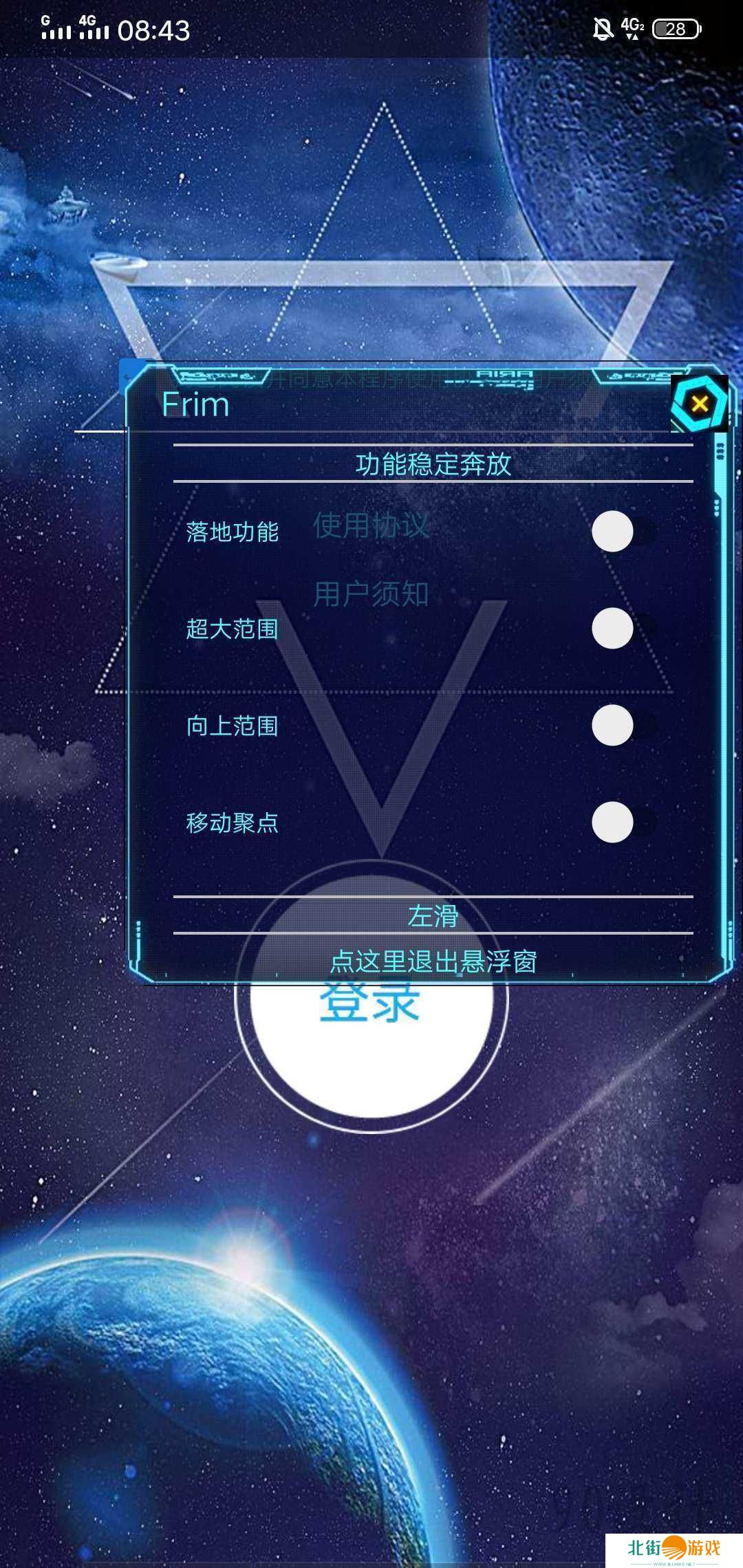Viewport: 743px width, 1568px height.
Task: Tap 点这里退出悬浮窗 to exit
Action: pos(433,961)
